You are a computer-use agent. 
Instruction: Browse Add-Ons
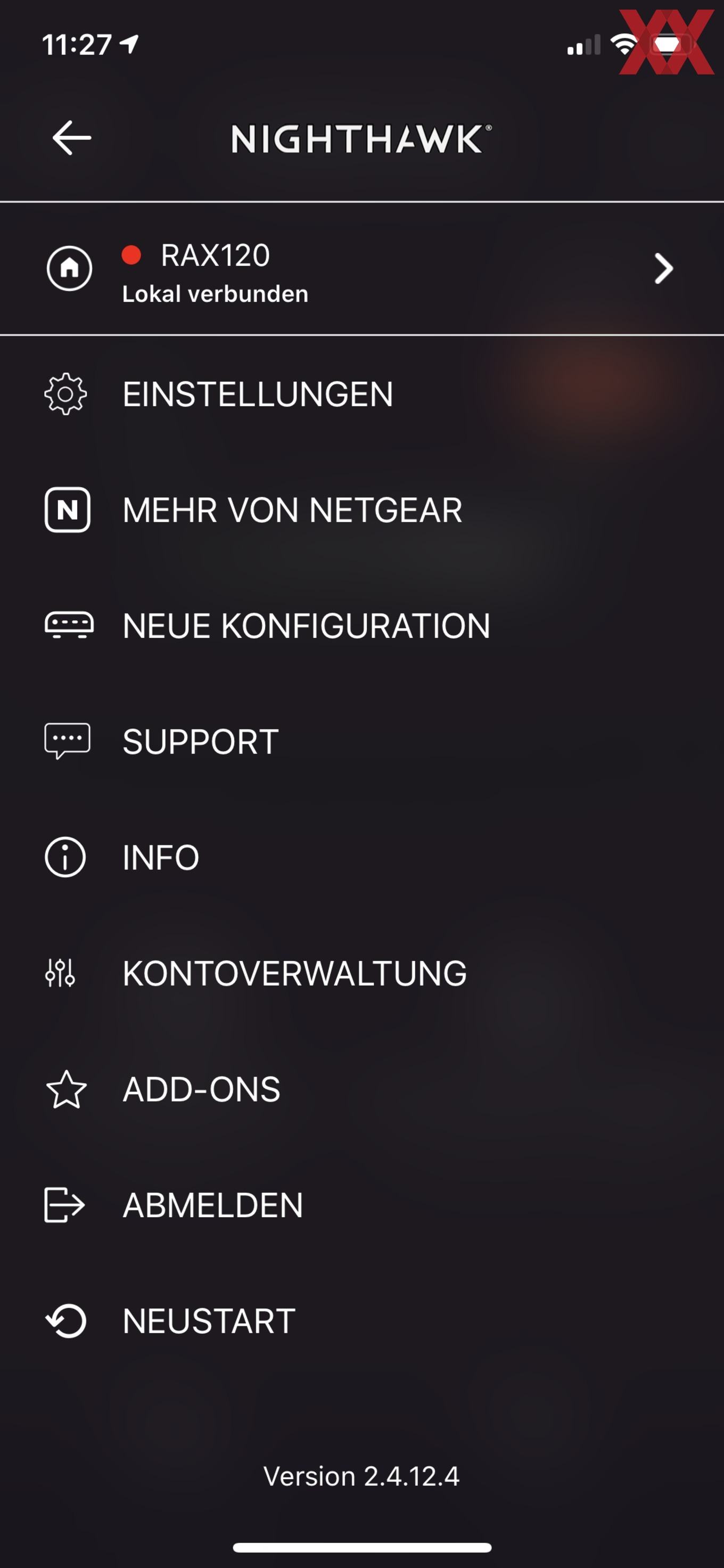(362, 1089)
